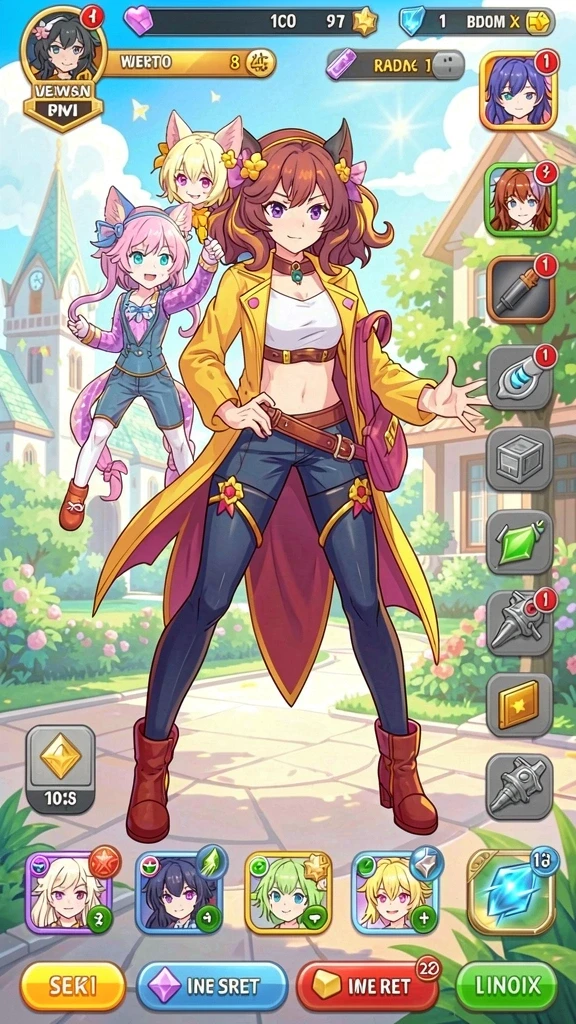This screenshot has height=1024, width=576.
Task: Tap the yellow SEKI button
Action: pyautogui.click(x=72, y=986)
